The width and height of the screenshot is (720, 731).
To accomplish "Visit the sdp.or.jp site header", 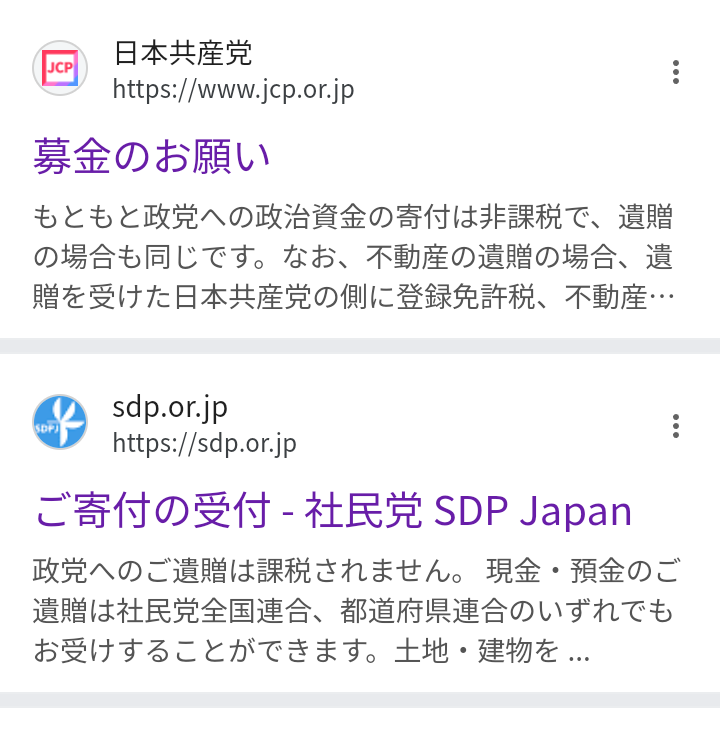I will (x=204, y=424).
